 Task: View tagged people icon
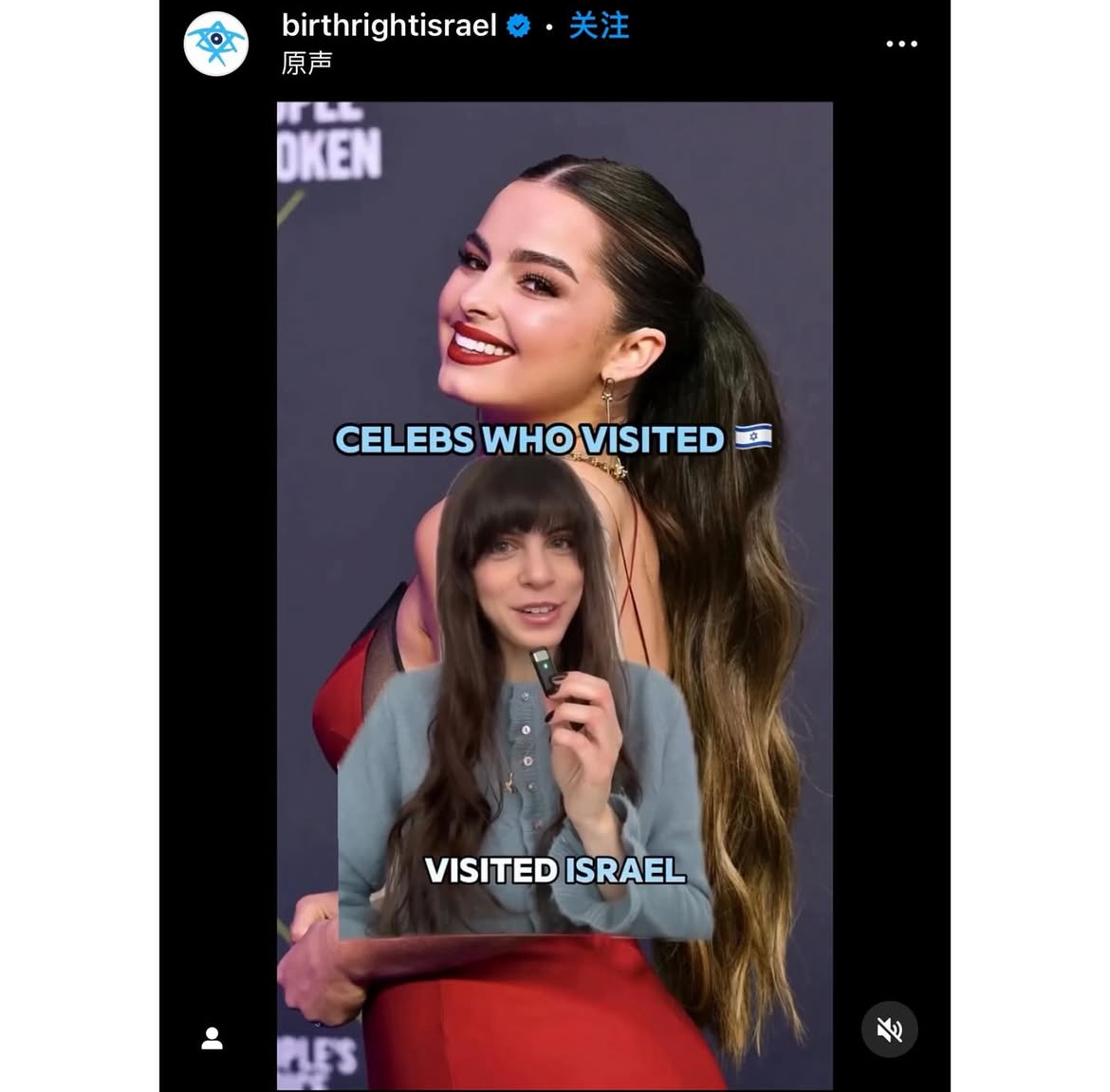tap(213, 1039)
